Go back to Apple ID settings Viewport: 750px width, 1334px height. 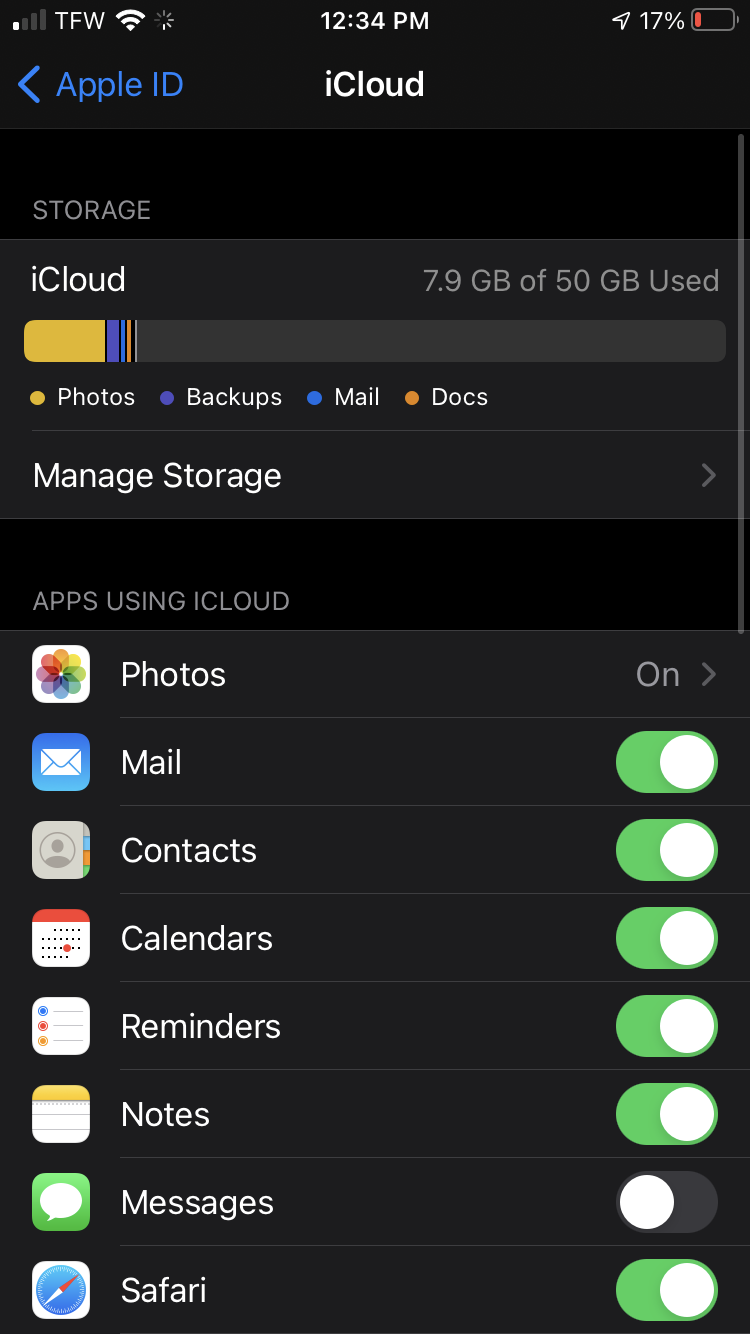click(101, 85)
